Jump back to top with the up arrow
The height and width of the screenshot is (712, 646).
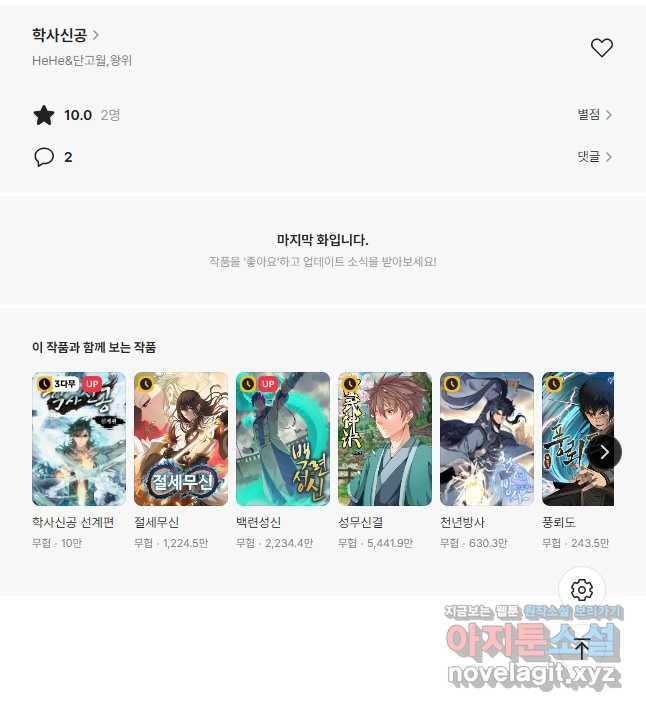[582, 648]
